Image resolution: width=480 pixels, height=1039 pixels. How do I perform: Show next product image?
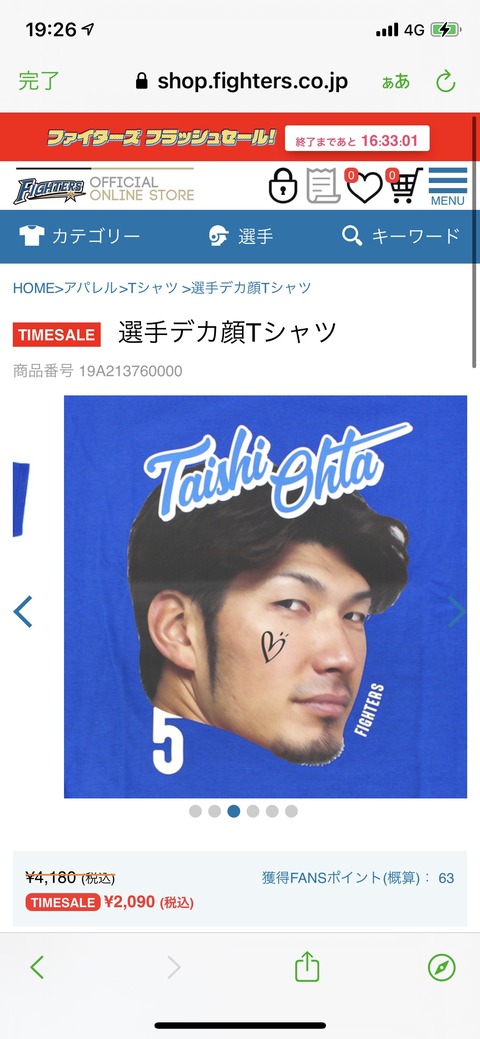457,611
